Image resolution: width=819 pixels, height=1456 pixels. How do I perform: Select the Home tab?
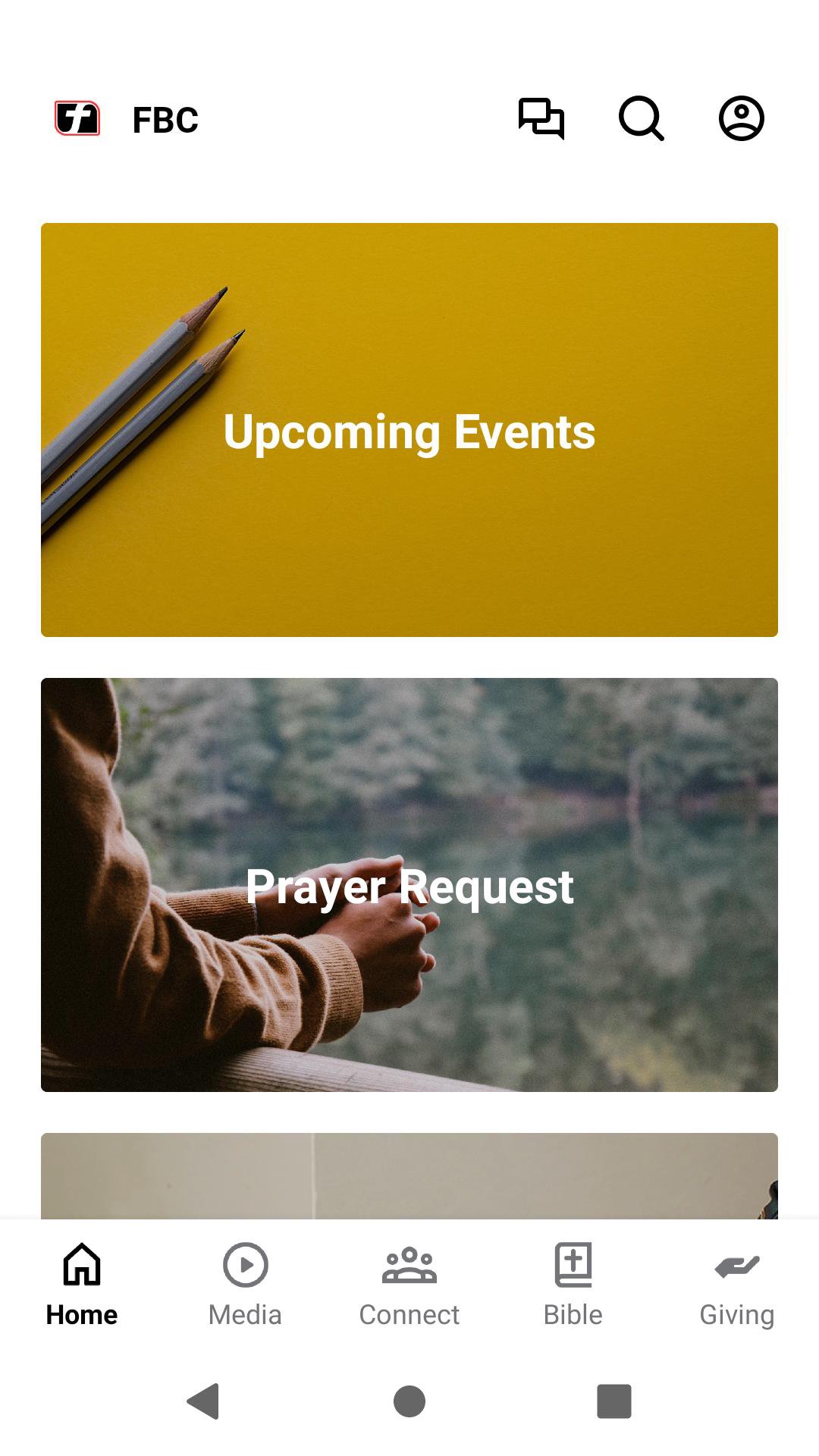(82, 1285)
